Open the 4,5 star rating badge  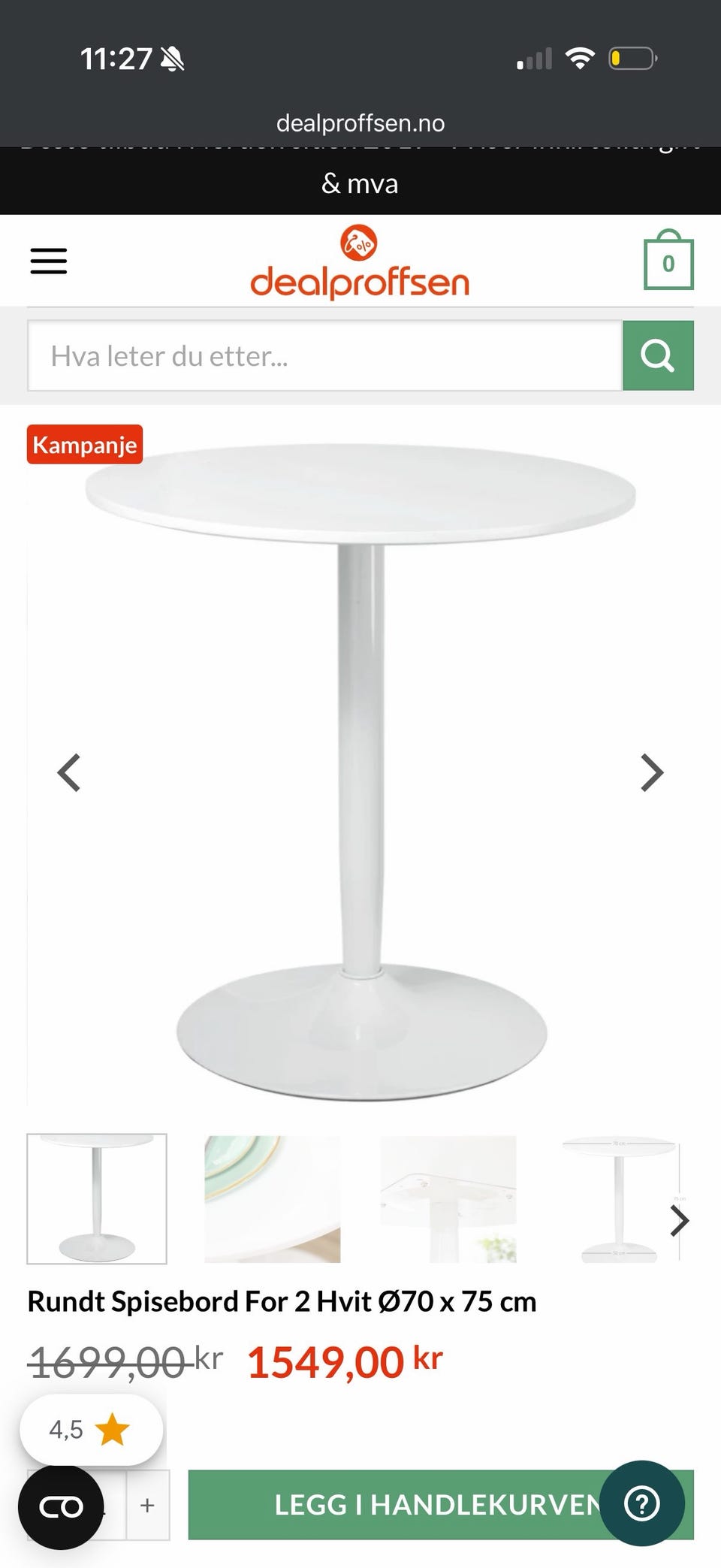pyautogui.click(x=91, y=1430)
